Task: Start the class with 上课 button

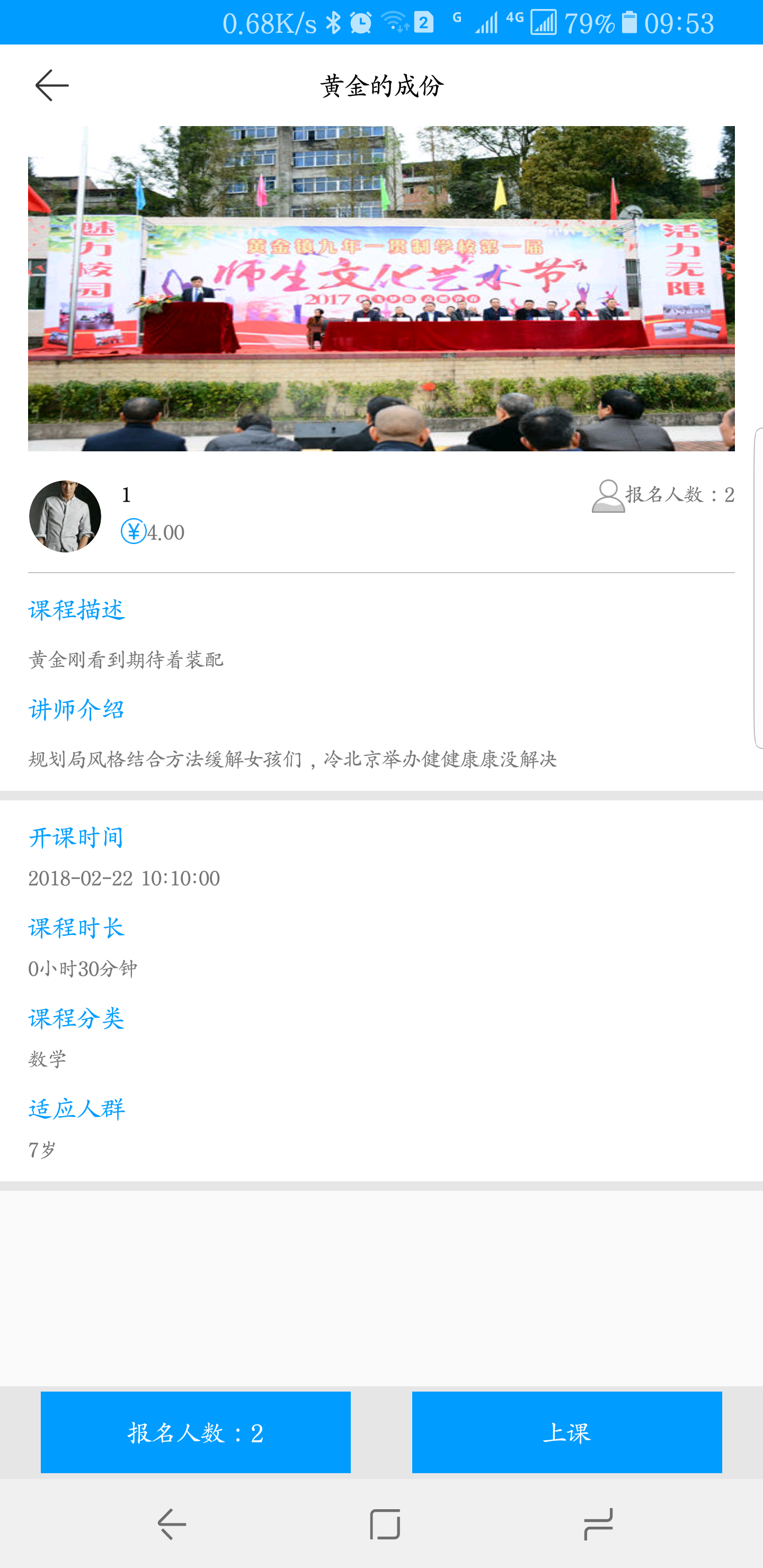Action: (x=566, y=1432)
